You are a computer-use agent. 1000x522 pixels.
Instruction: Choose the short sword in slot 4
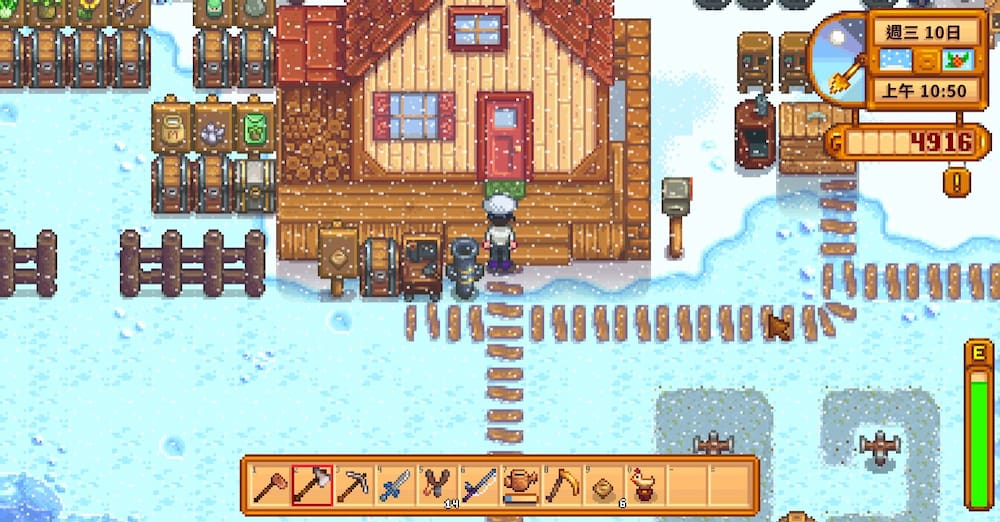(394, 485)
